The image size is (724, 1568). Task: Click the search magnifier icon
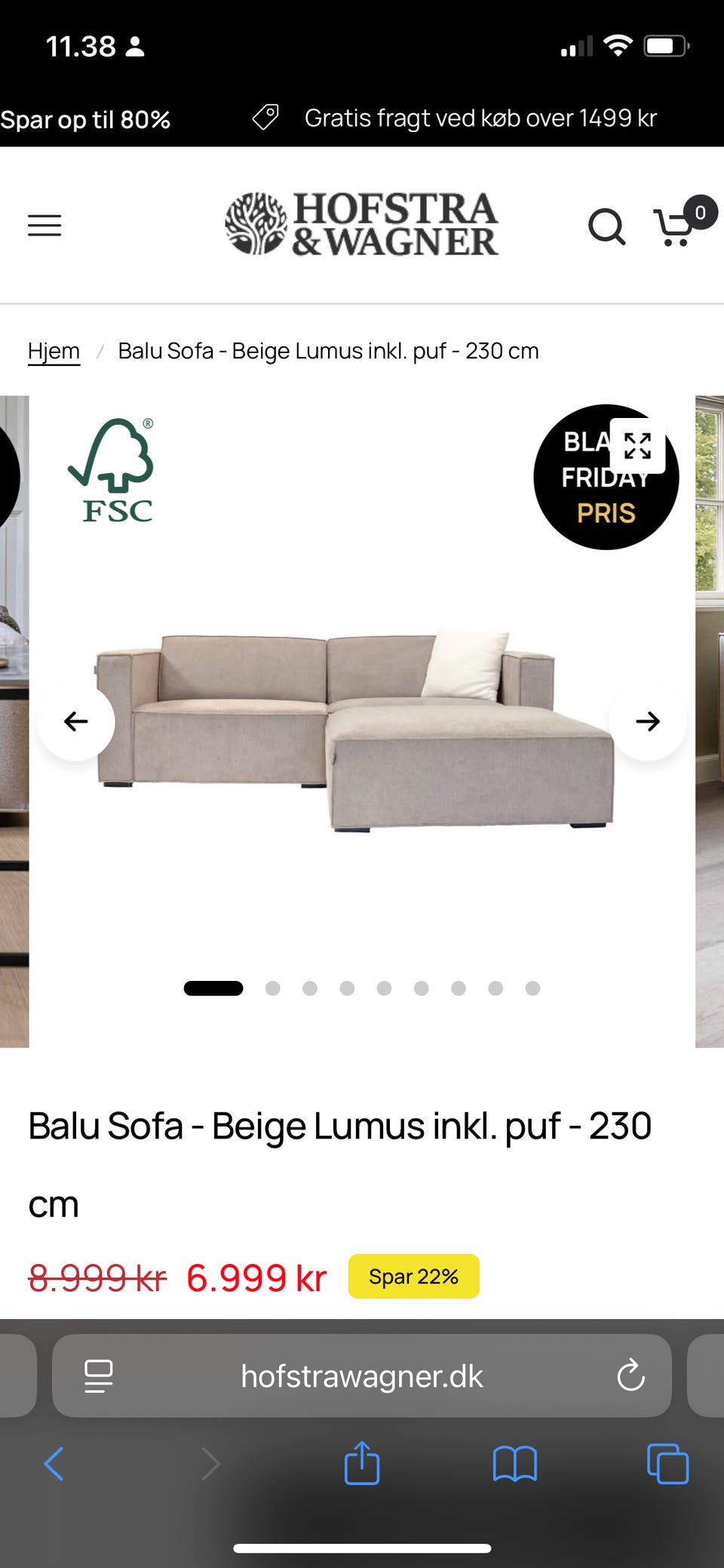[x=607, y=225]
